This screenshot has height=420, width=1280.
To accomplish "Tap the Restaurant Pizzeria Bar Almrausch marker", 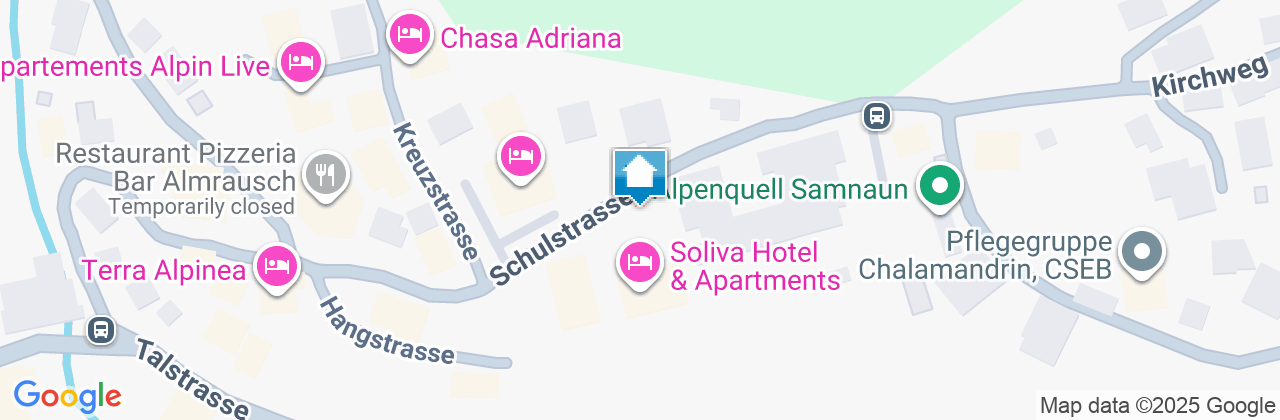I will (x=324, y=176).
